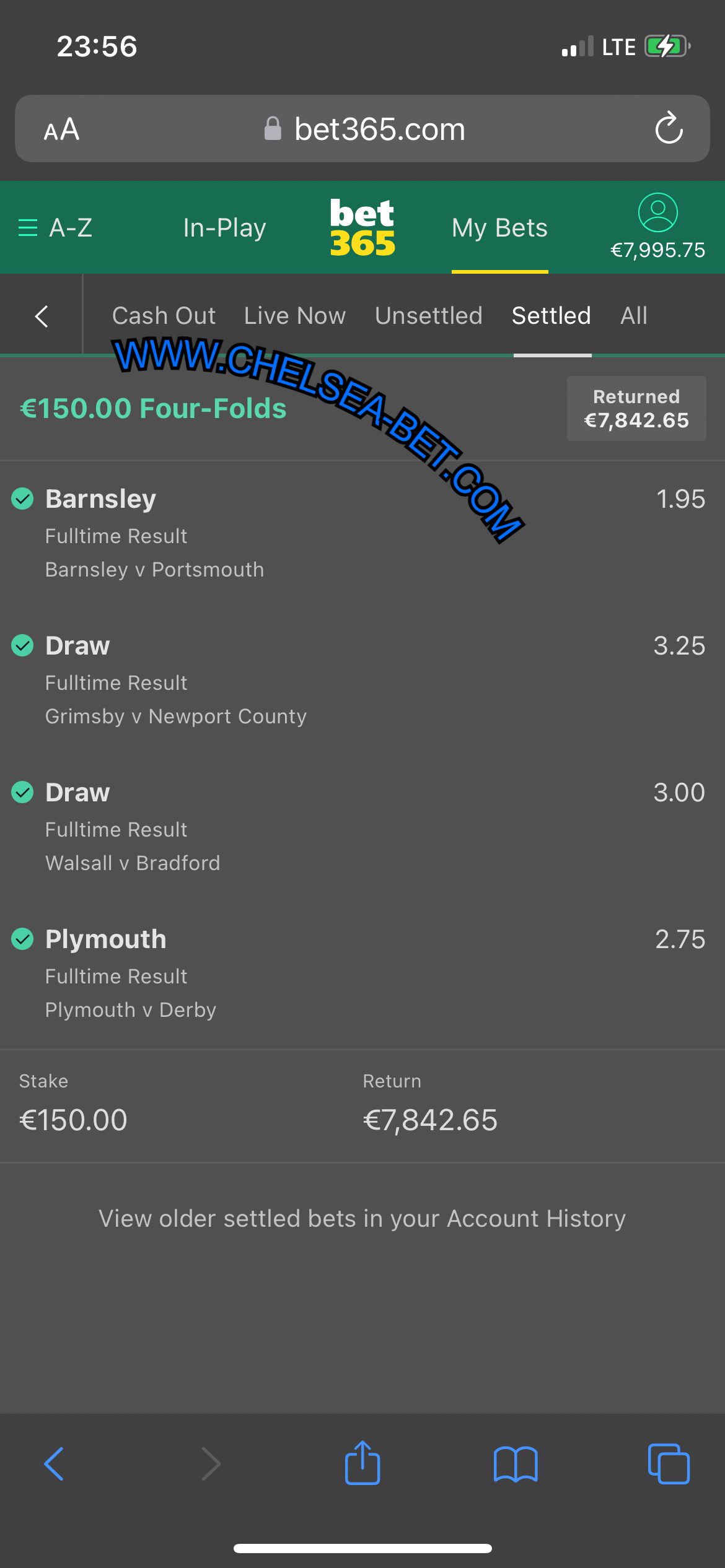Show All bets
This screenshot has width=725, height=1568.
point(634,316)
